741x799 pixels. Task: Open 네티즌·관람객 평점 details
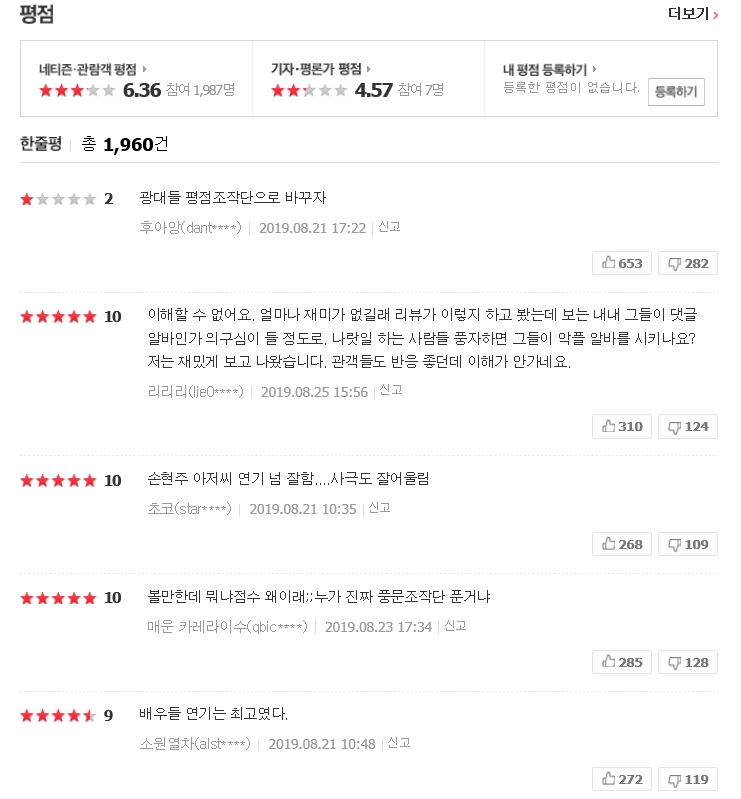click(92, 69)
